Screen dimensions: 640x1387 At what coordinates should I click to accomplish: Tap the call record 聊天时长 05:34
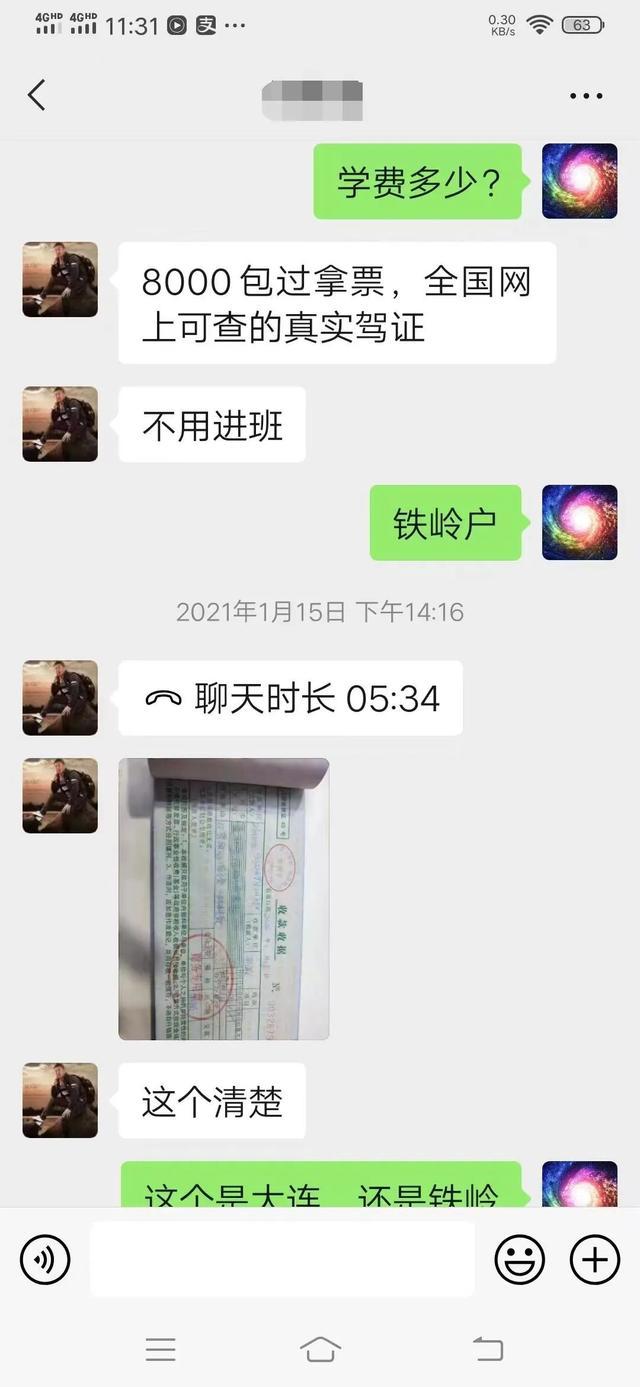(290, 698)
